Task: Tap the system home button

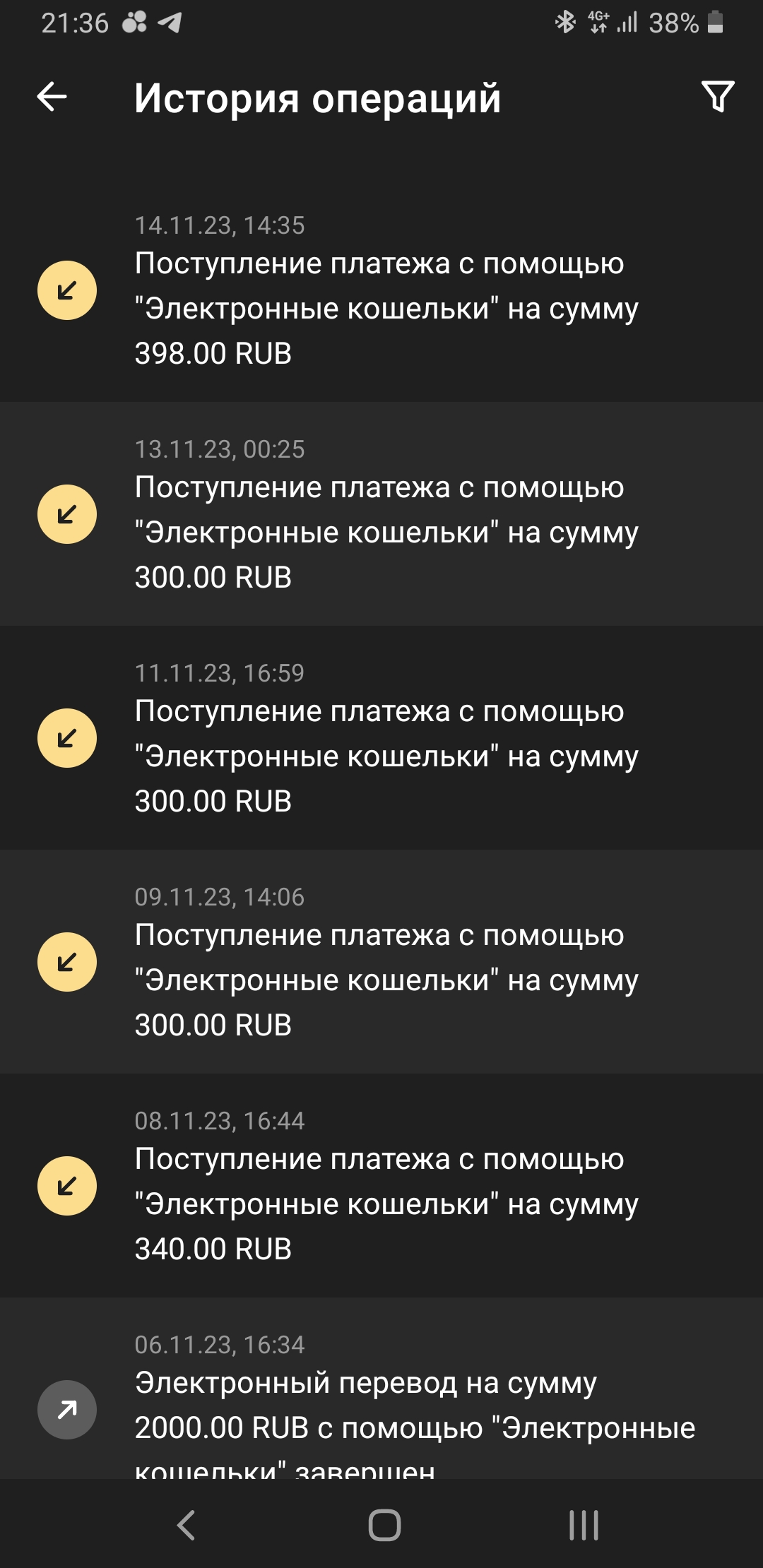Action: (x=384, y=1525)
